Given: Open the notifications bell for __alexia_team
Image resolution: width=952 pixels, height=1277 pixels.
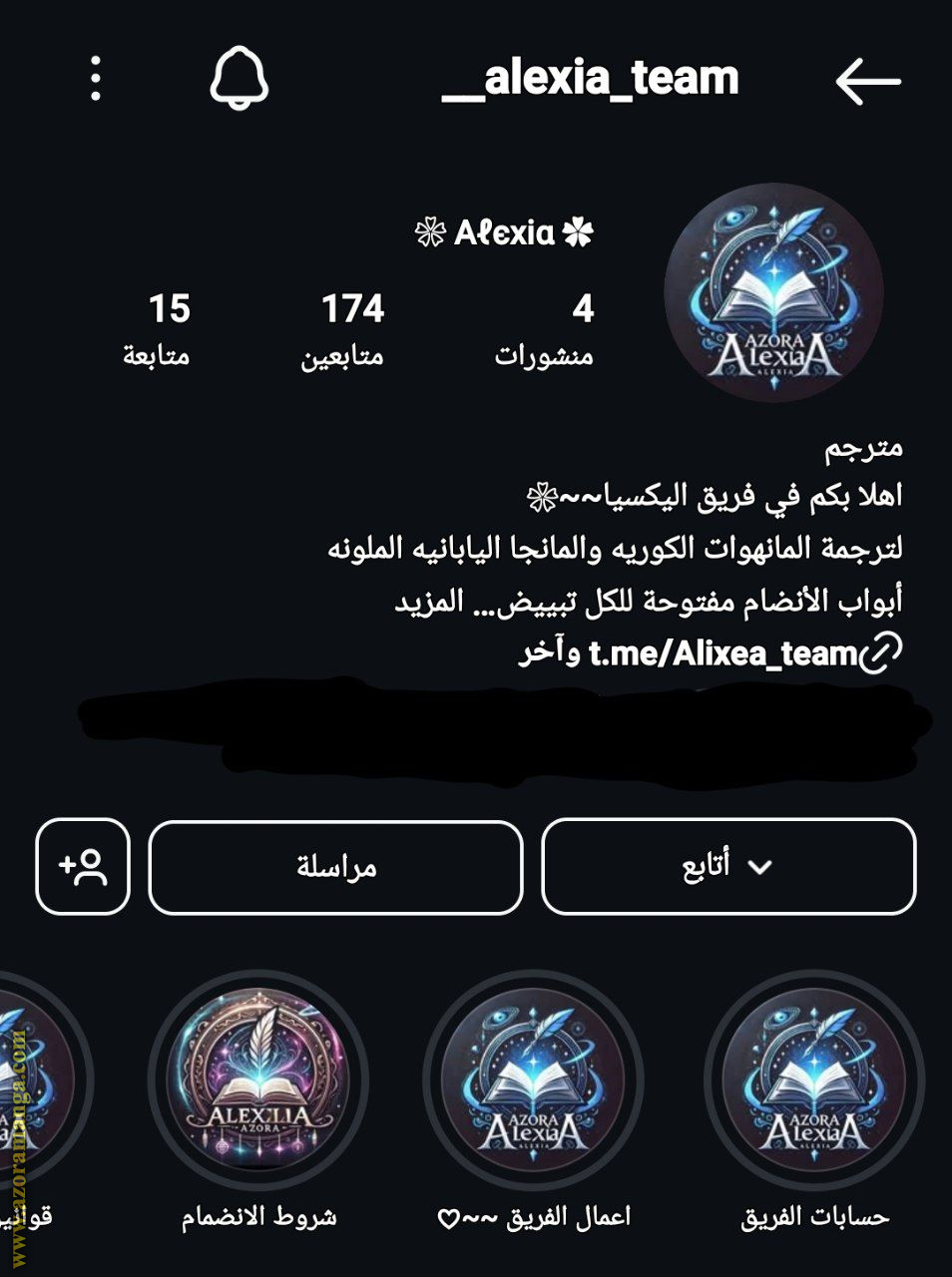Looking at the screenshot, I should [239, 79].
